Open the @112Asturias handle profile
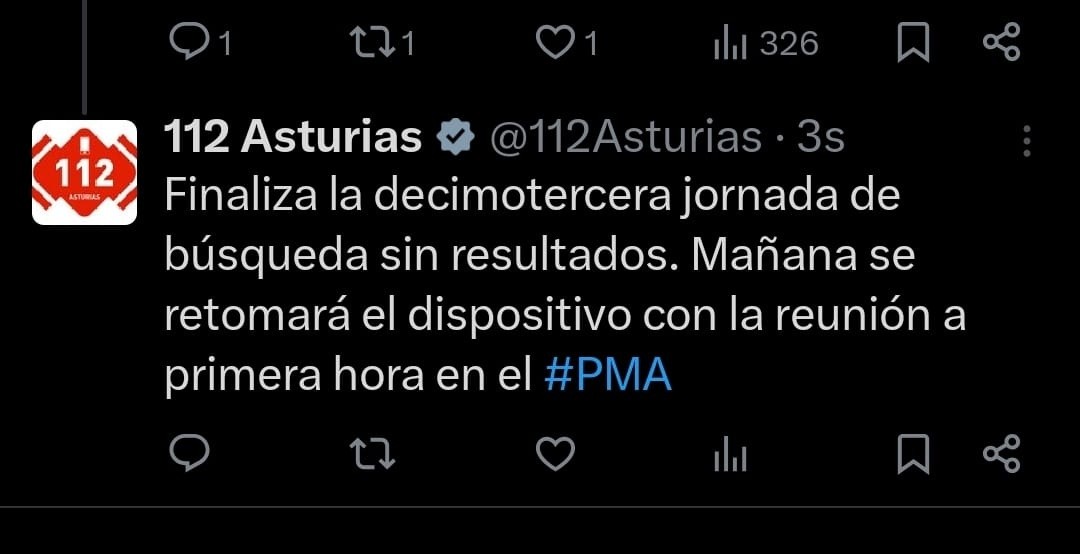This screenshot has height=554, width=1080. [625, 138]
